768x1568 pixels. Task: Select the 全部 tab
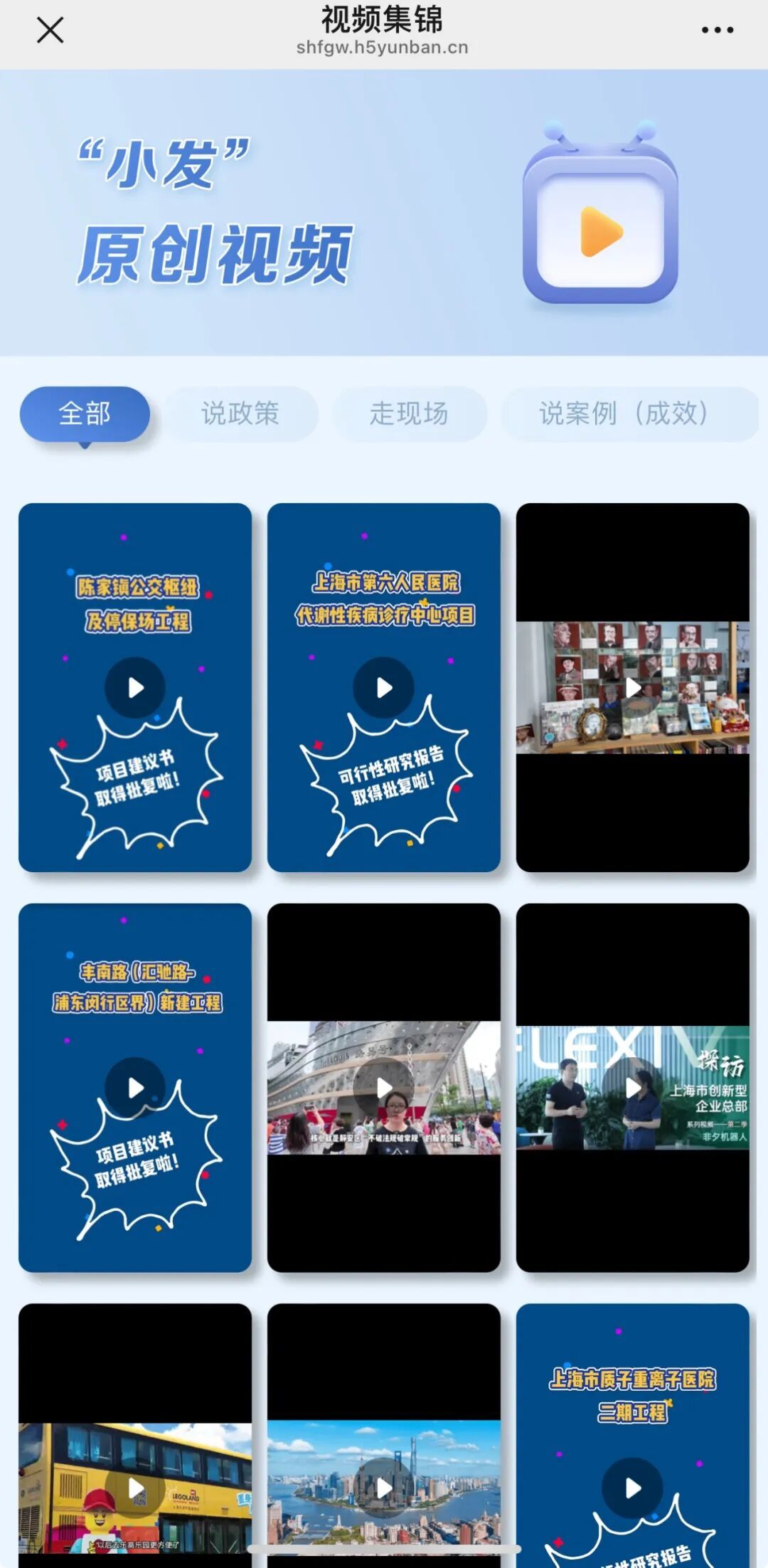point(85,413)
